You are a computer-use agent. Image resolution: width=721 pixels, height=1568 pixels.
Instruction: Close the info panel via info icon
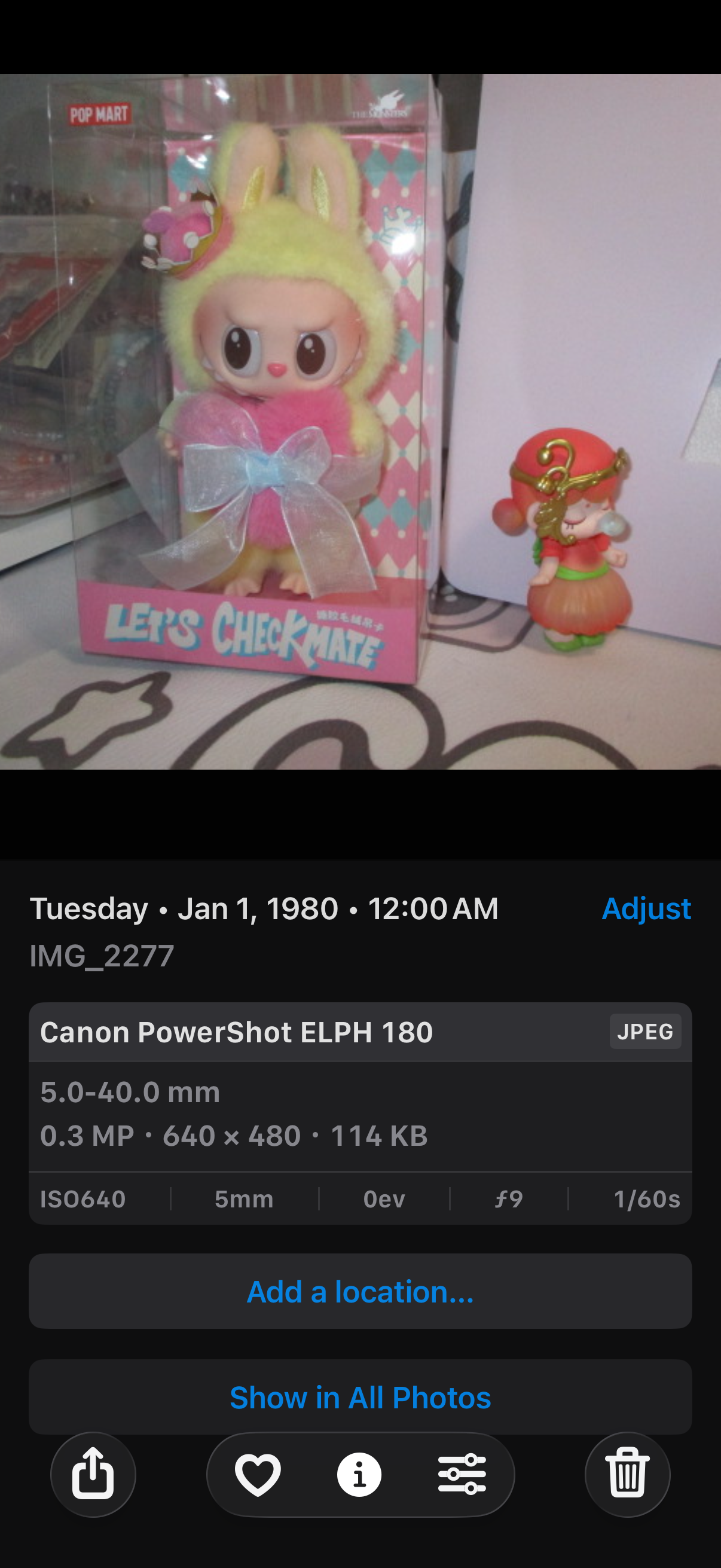coord(359,1474)
